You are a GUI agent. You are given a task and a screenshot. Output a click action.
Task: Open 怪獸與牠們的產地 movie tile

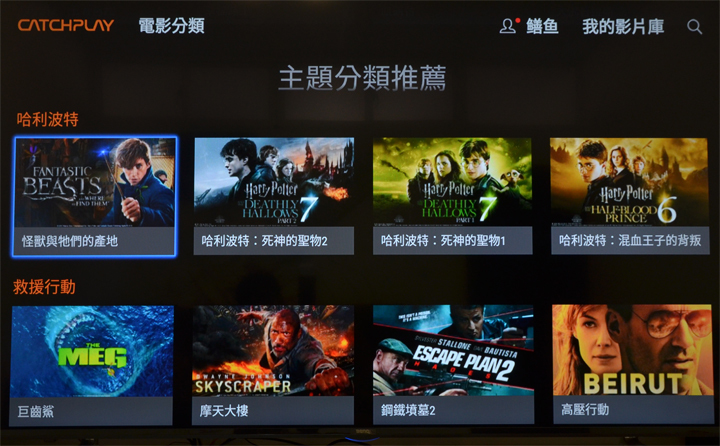[x=95, y=196]
